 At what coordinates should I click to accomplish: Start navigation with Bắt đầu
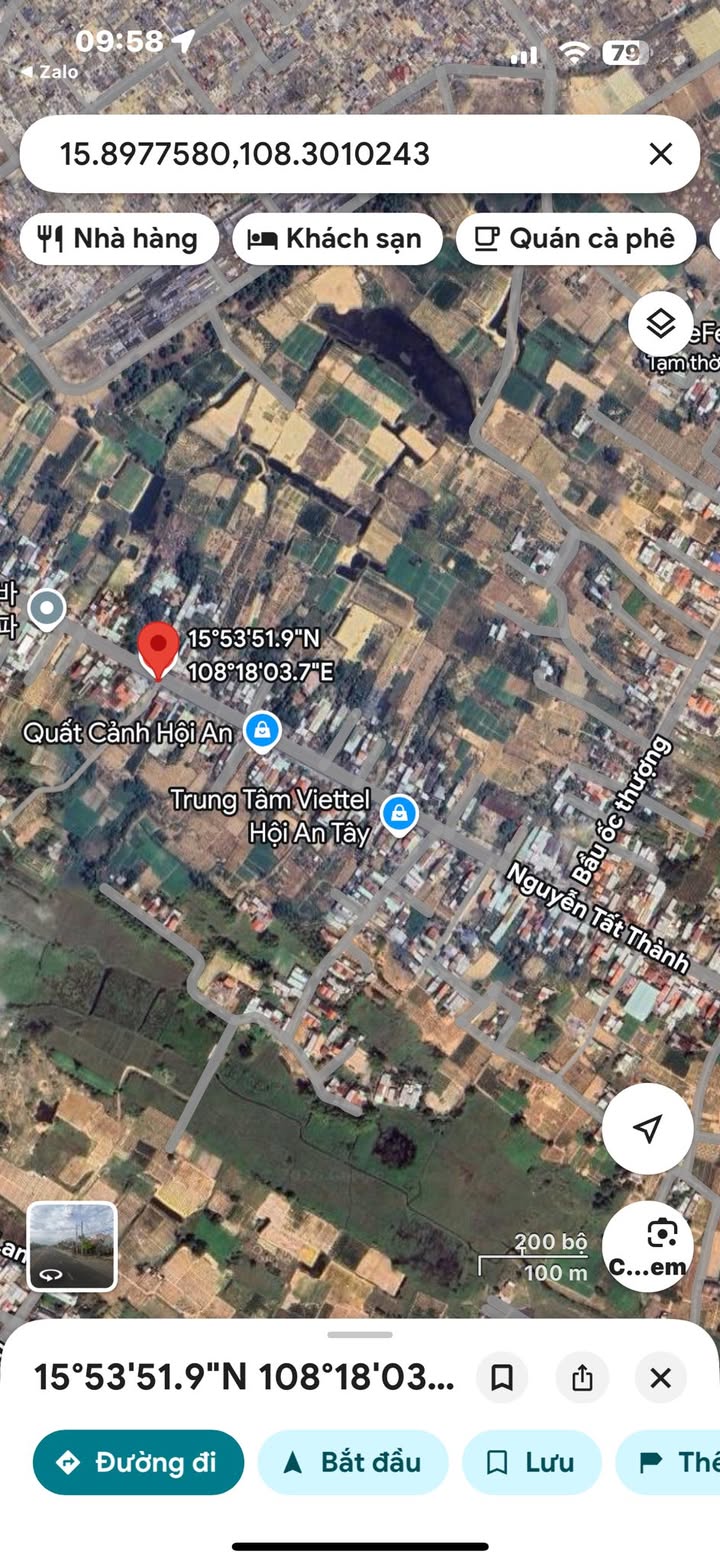351,1462
